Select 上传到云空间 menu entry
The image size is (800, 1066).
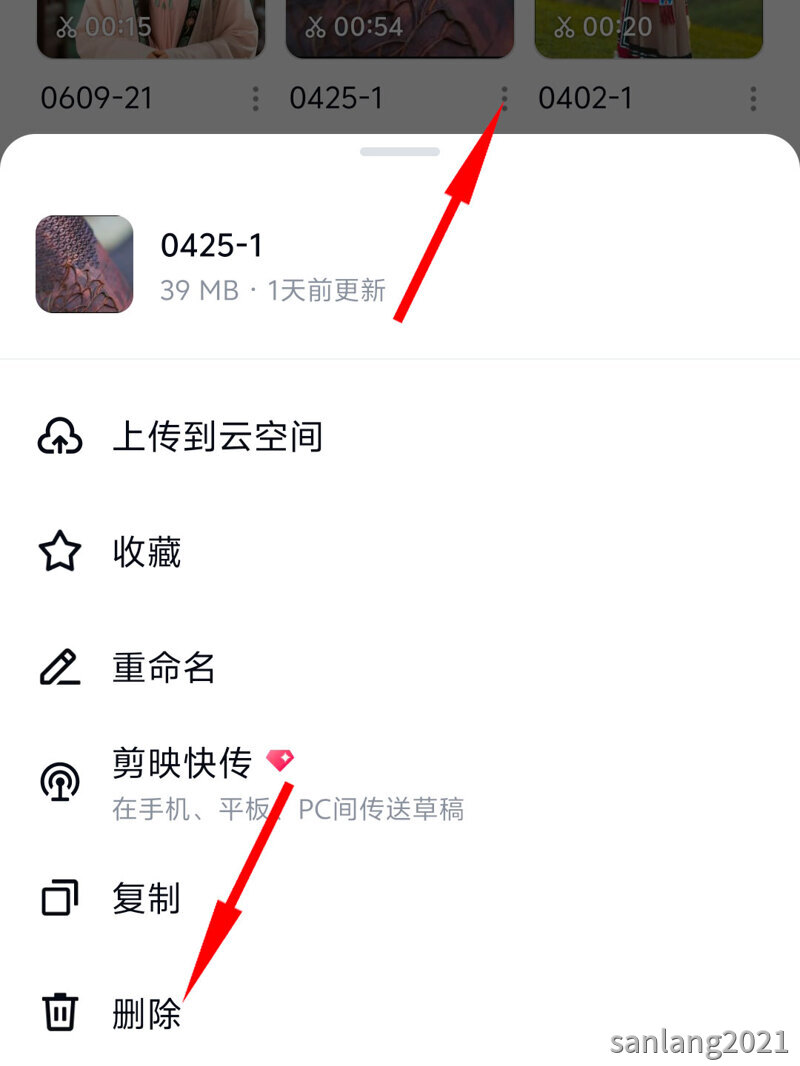pos(216,436)
